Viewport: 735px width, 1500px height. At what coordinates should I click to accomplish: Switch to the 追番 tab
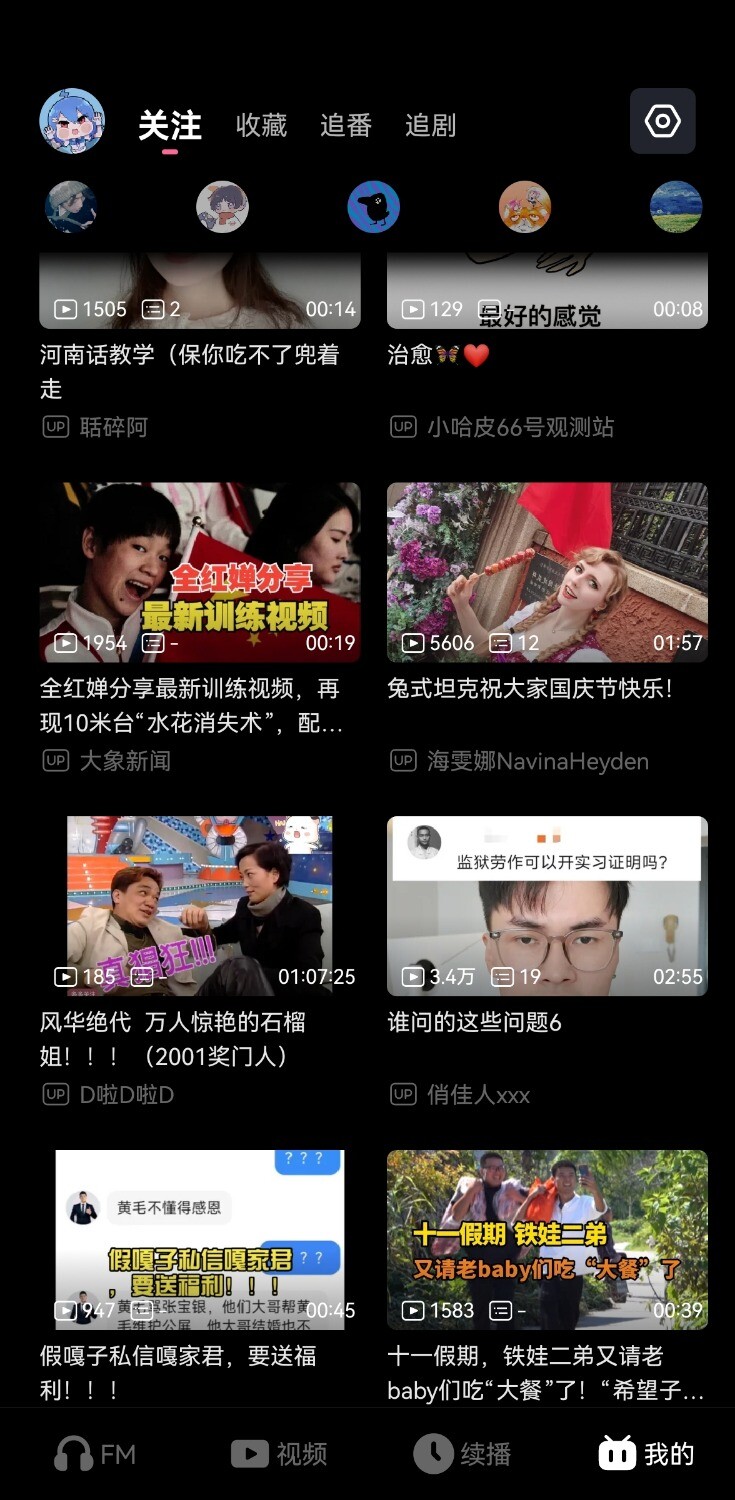point(346,125)
